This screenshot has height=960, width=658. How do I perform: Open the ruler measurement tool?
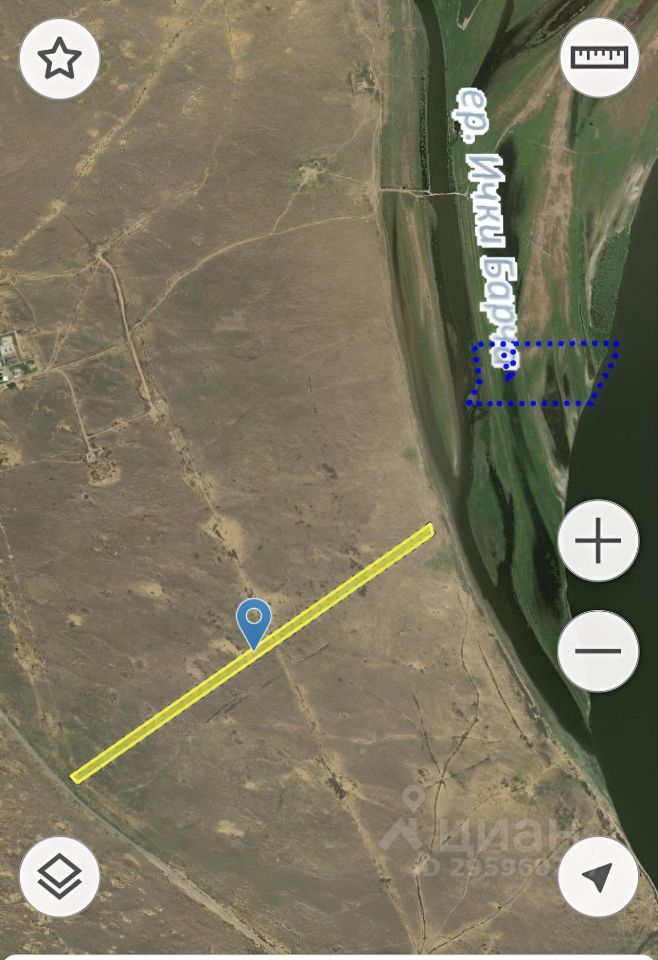[599, 57]
